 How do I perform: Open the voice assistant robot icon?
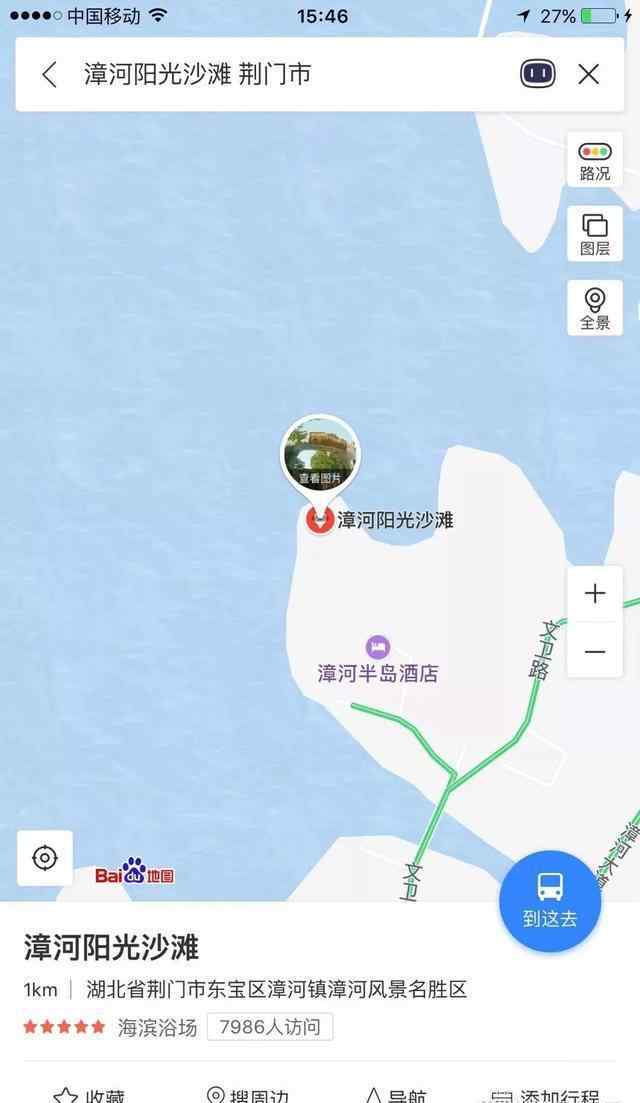point(538,74)
